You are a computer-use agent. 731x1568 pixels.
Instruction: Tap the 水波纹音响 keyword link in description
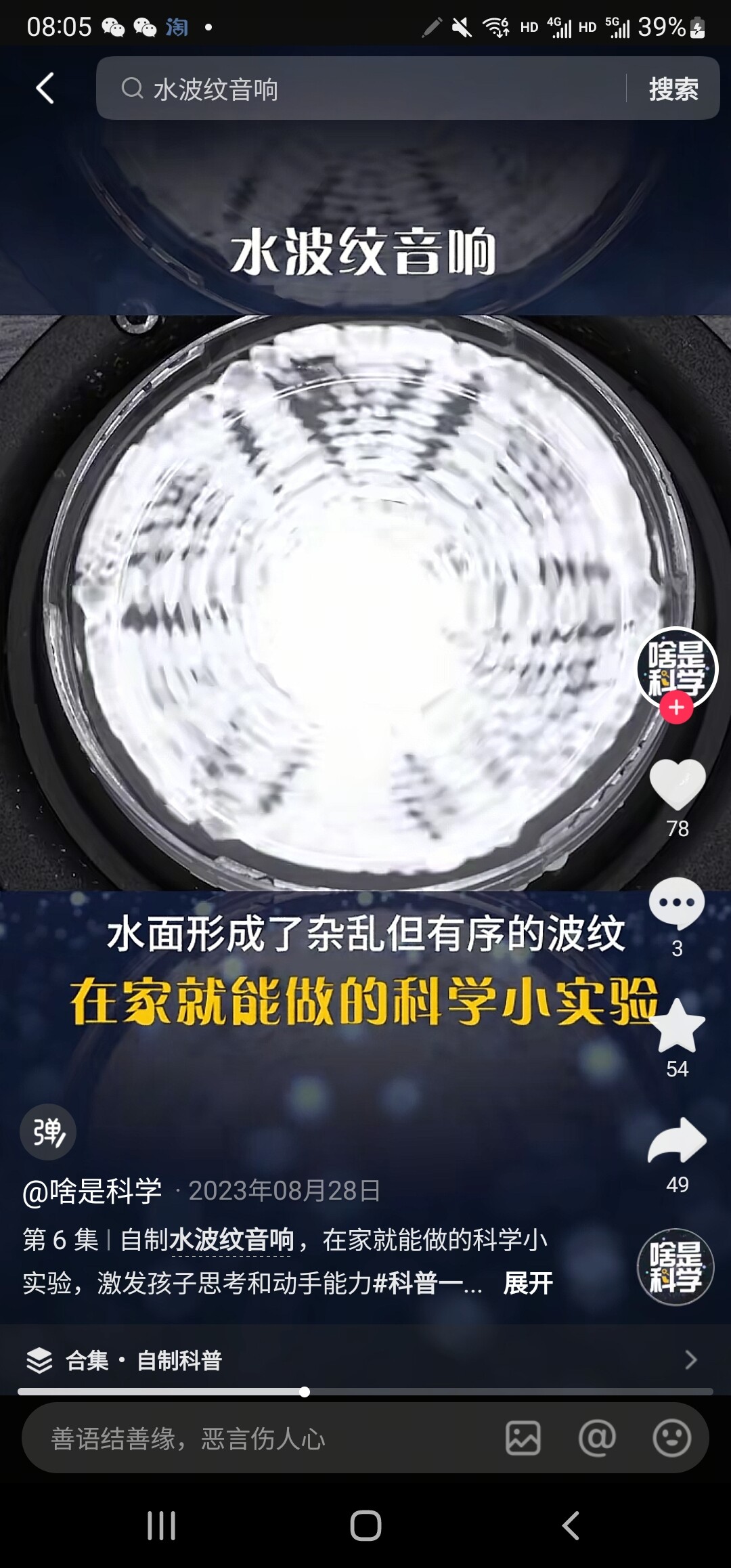pyautogui.click(x=231, y=1240)
